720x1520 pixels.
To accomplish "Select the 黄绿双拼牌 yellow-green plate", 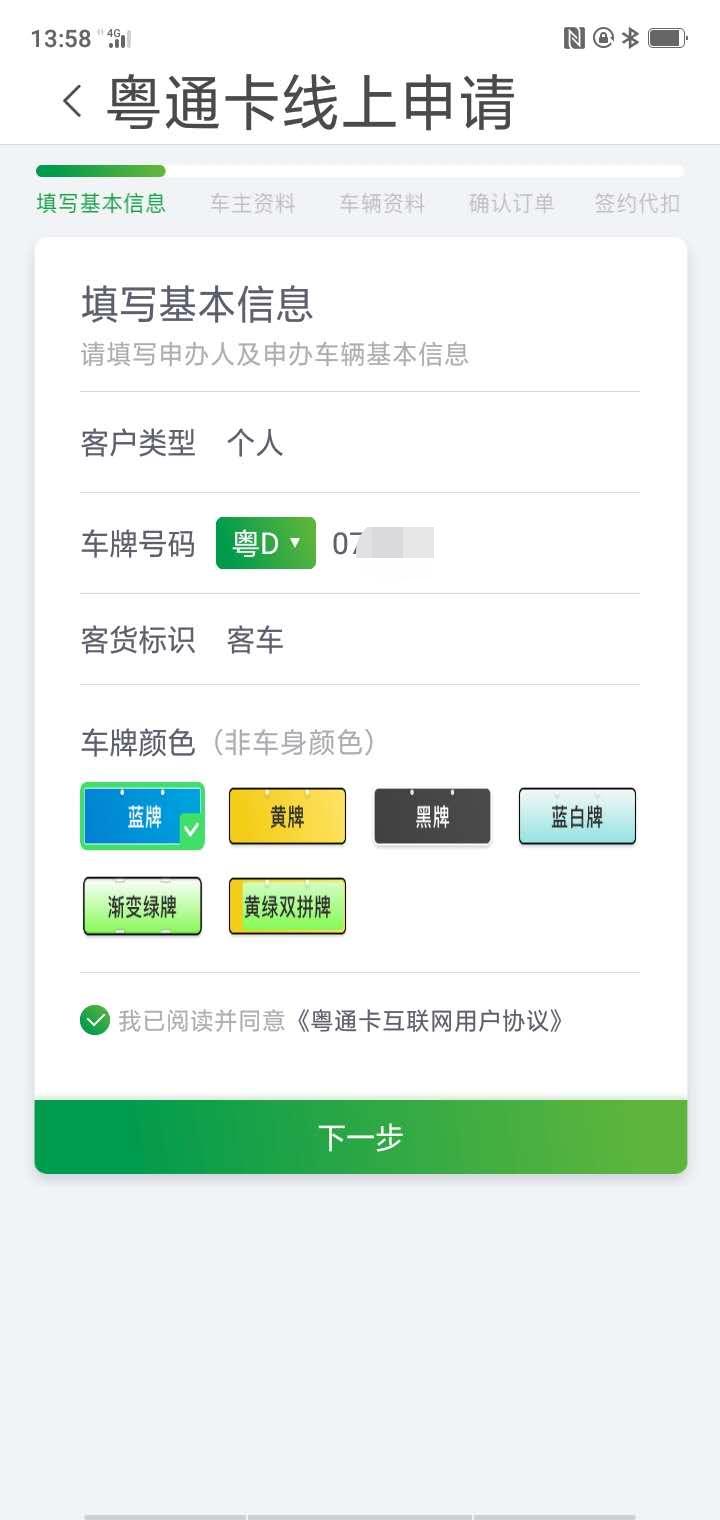I will tap(287, 905).
